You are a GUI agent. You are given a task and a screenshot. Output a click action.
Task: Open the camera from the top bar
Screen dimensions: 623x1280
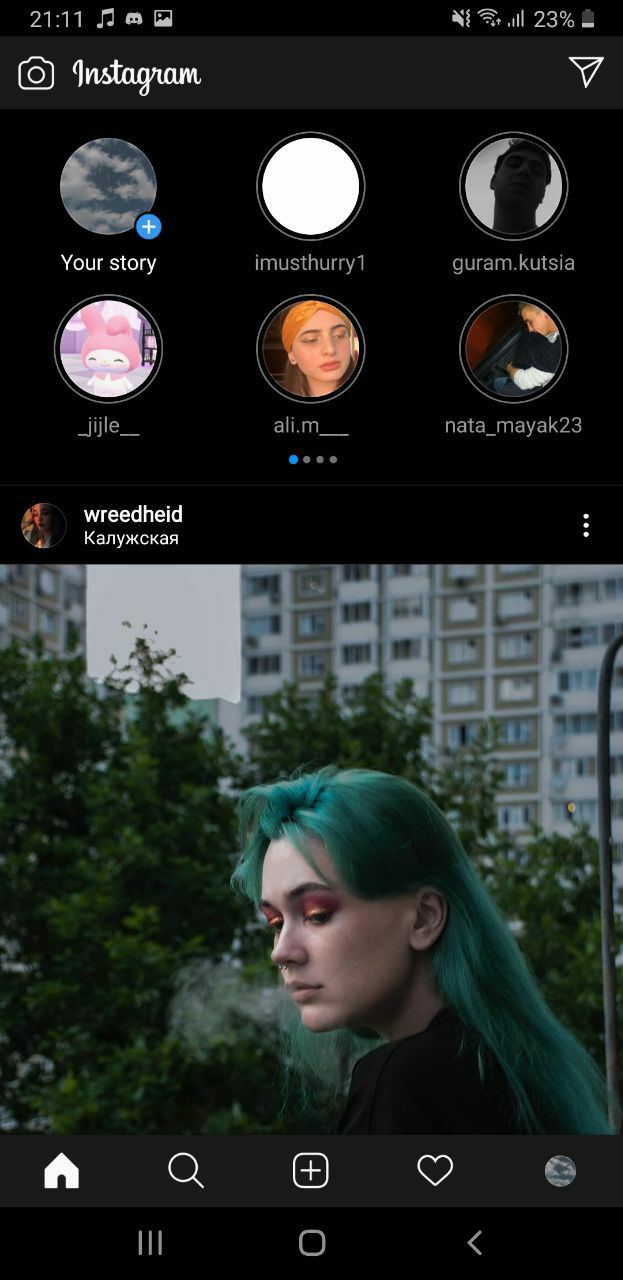click(36, 73)
